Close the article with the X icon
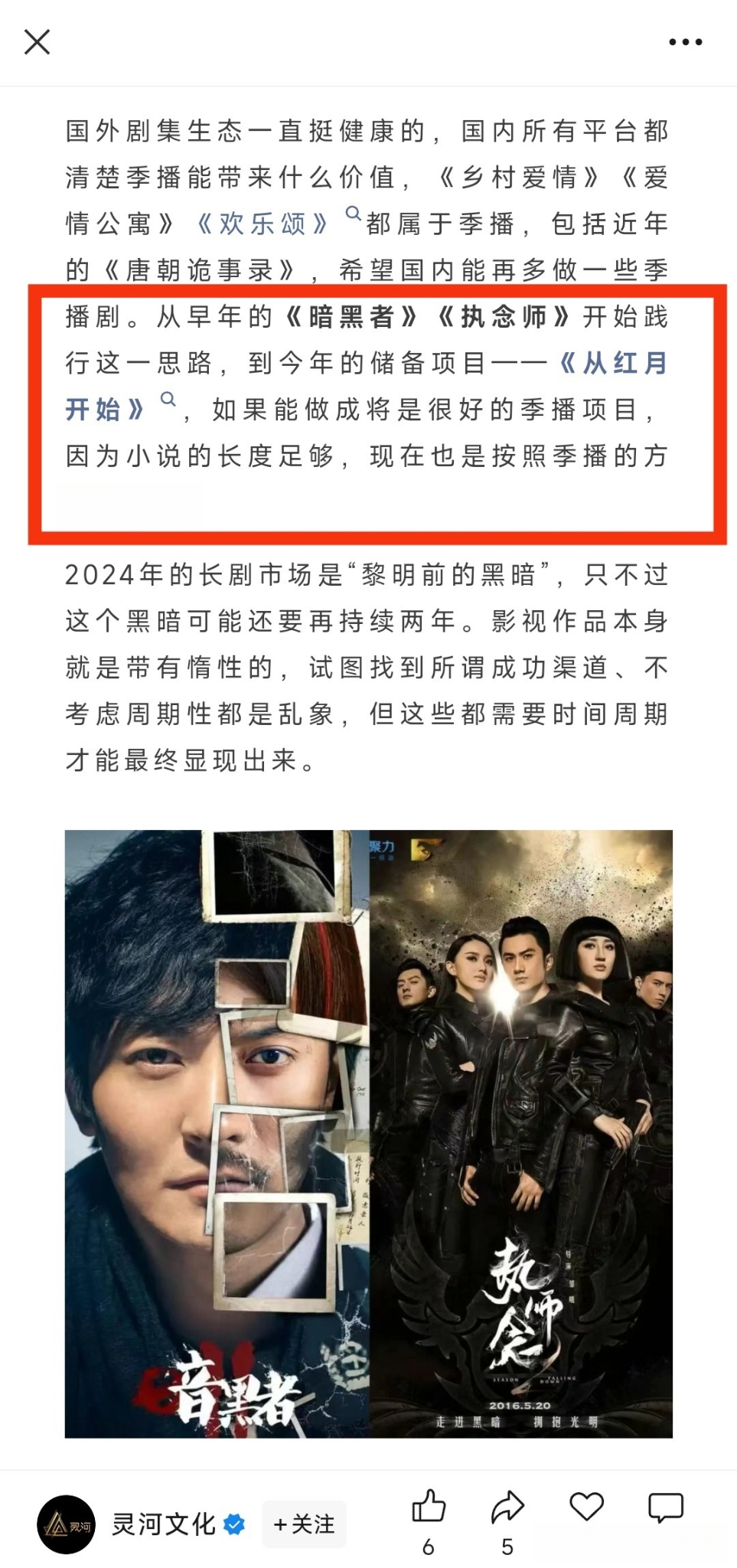The width and height of the screenshot is (737, 1568). point(37,42)
